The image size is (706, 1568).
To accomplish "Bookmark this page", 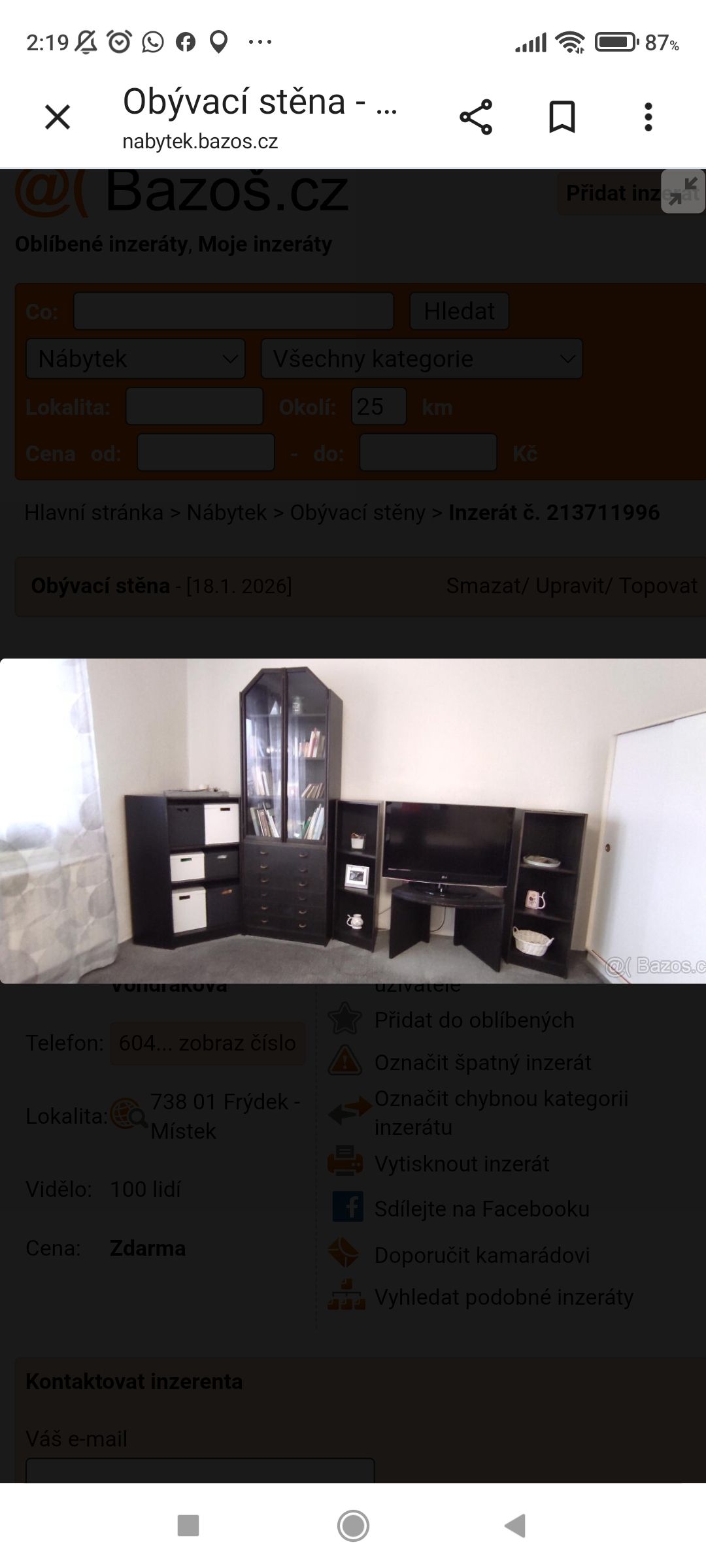I will coord(562,118).
